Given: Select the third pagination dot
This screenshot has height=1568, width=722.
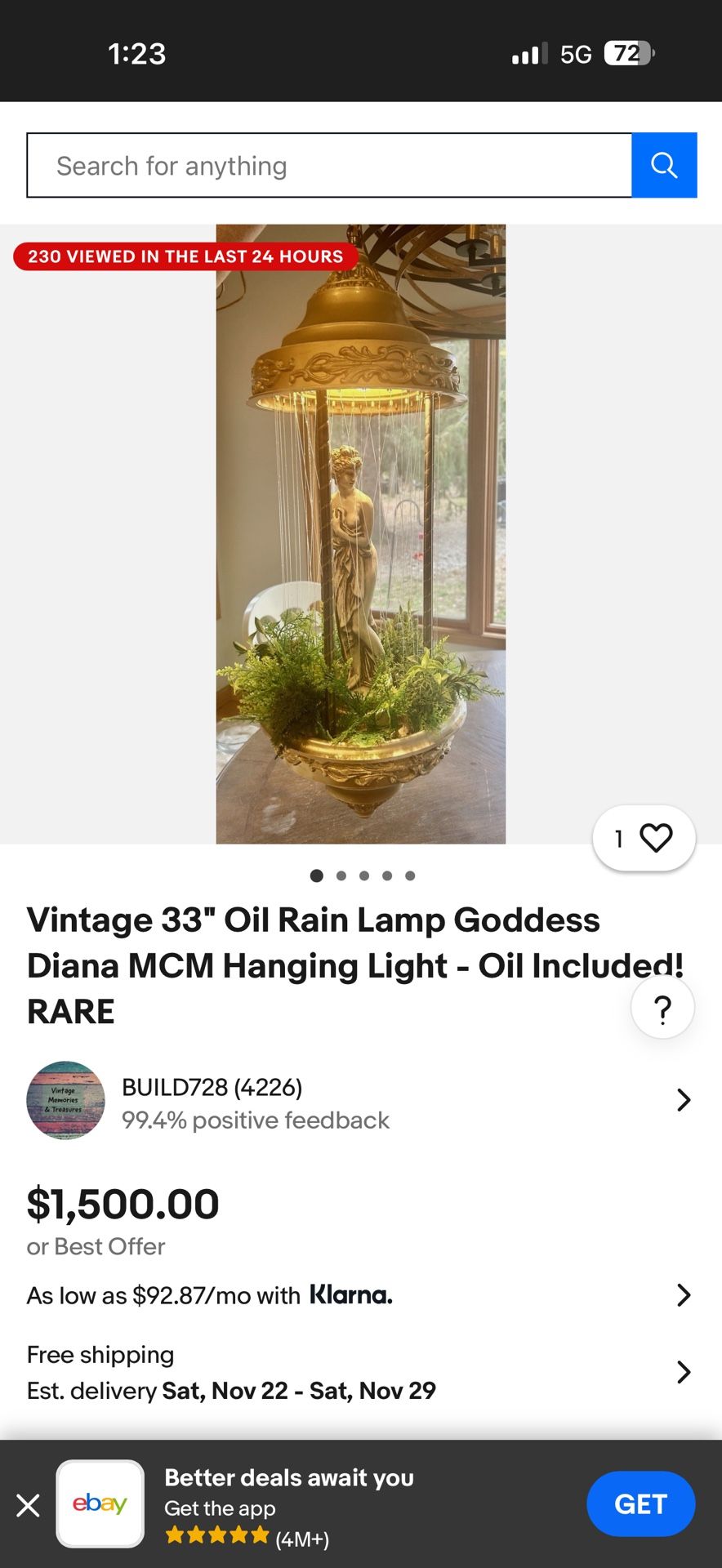Looking at the screenshot, I should [364, 875].
